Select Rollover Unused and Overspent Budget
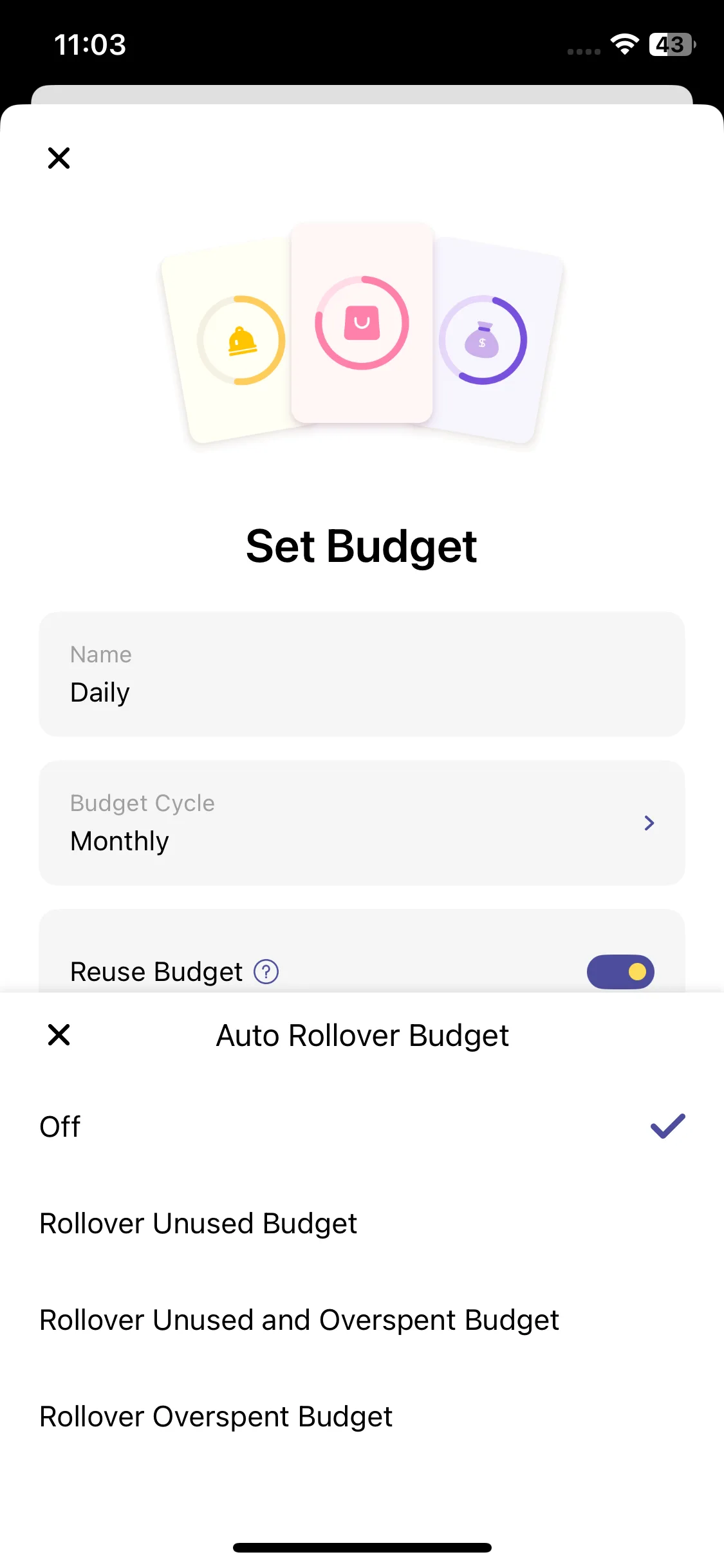The width and height of the screenshot is (724, 1568). coord(299,1320)
